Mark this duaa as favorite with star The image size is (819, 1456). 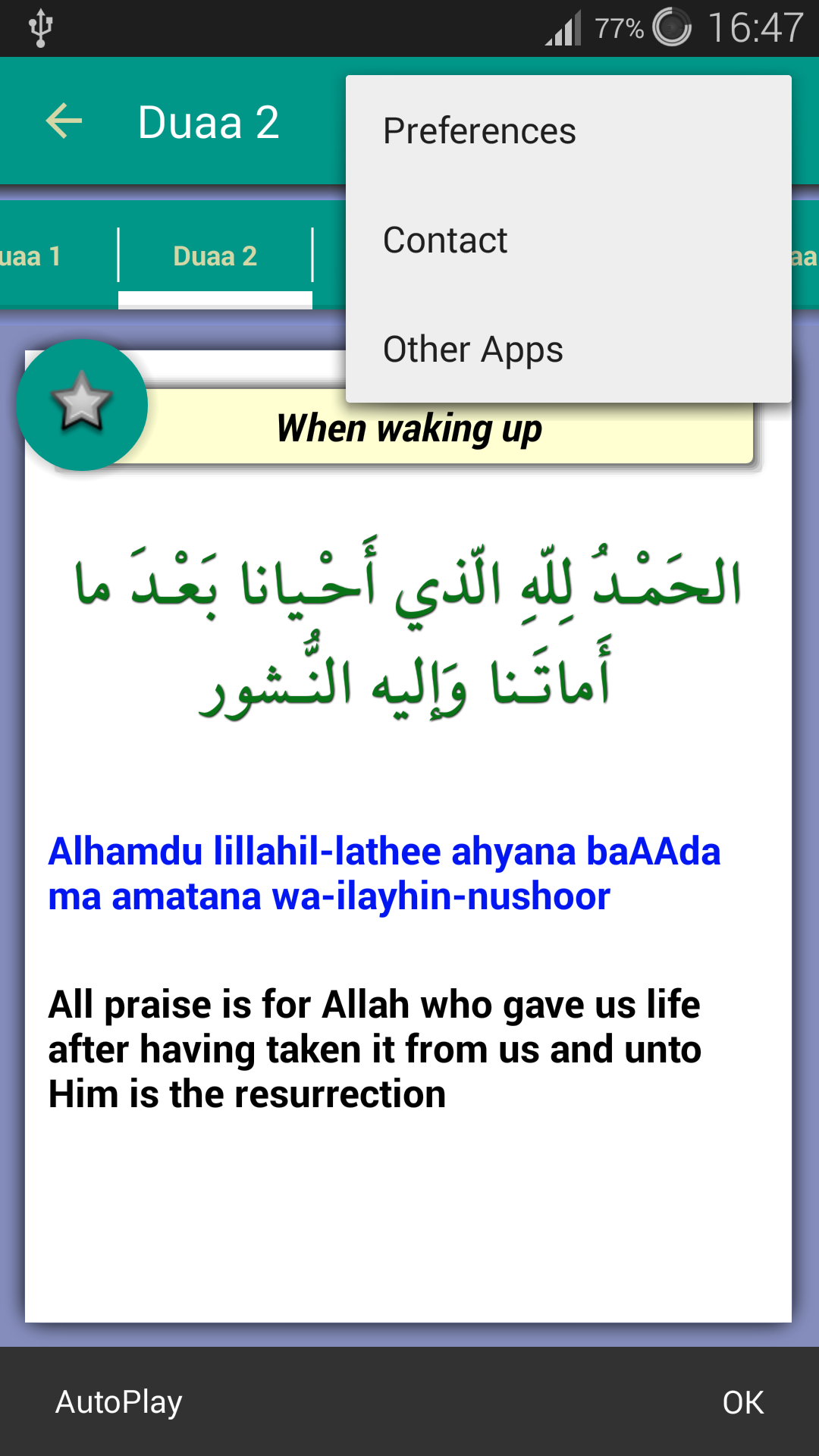82,404
